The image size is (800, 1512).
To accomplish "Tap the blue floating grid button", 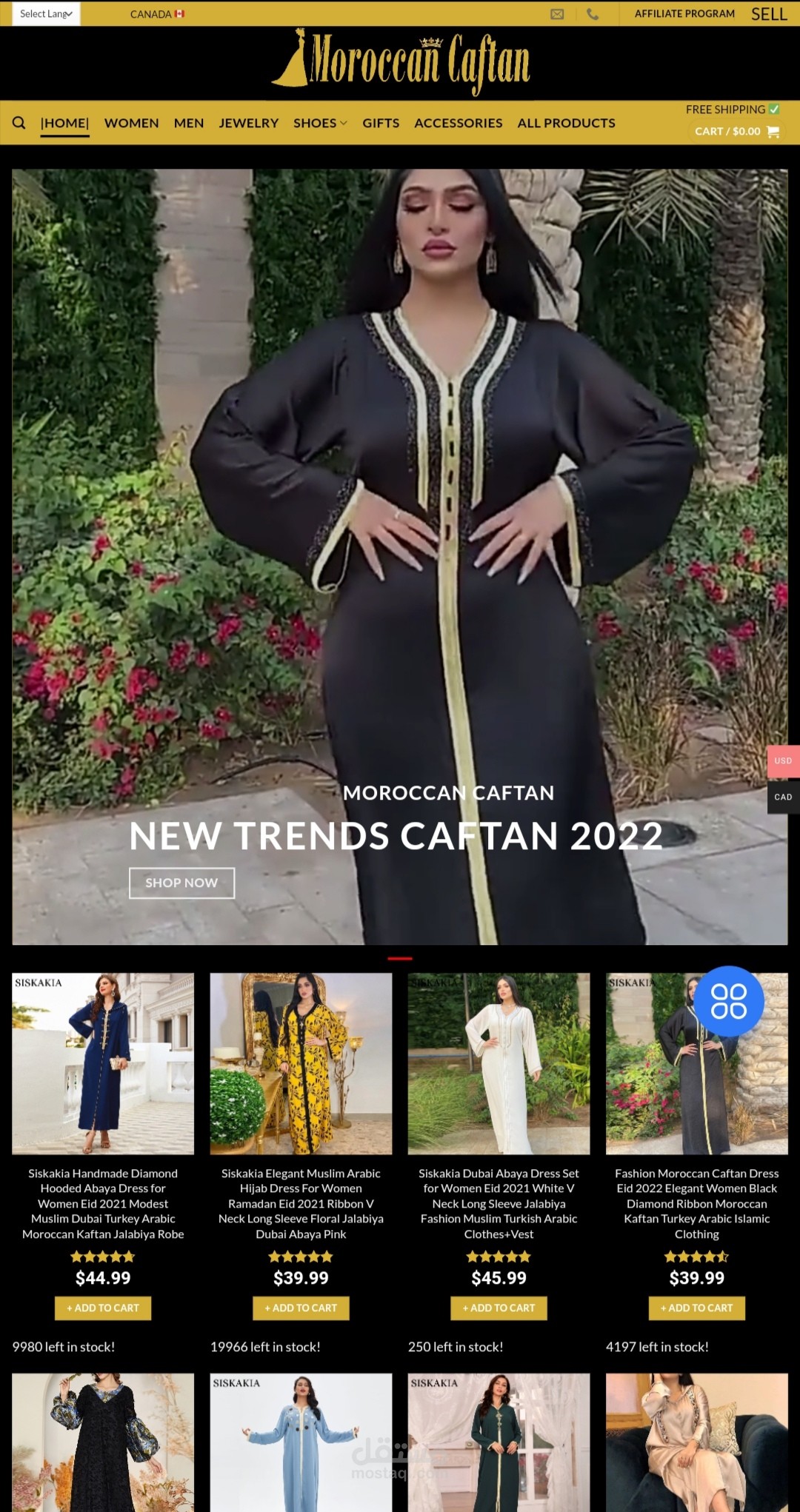I will click(728, 1001).
